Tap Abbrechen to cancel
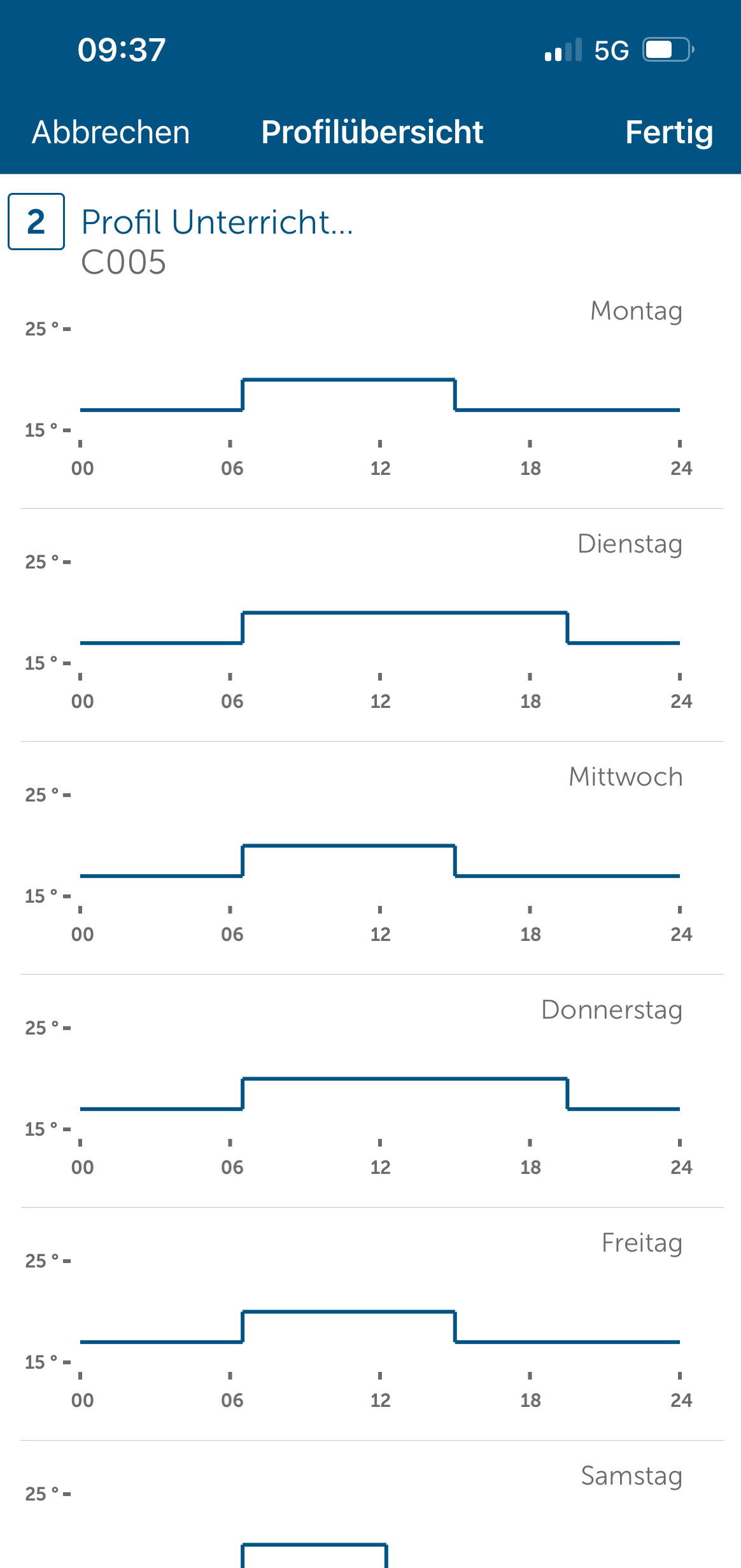 111,132
